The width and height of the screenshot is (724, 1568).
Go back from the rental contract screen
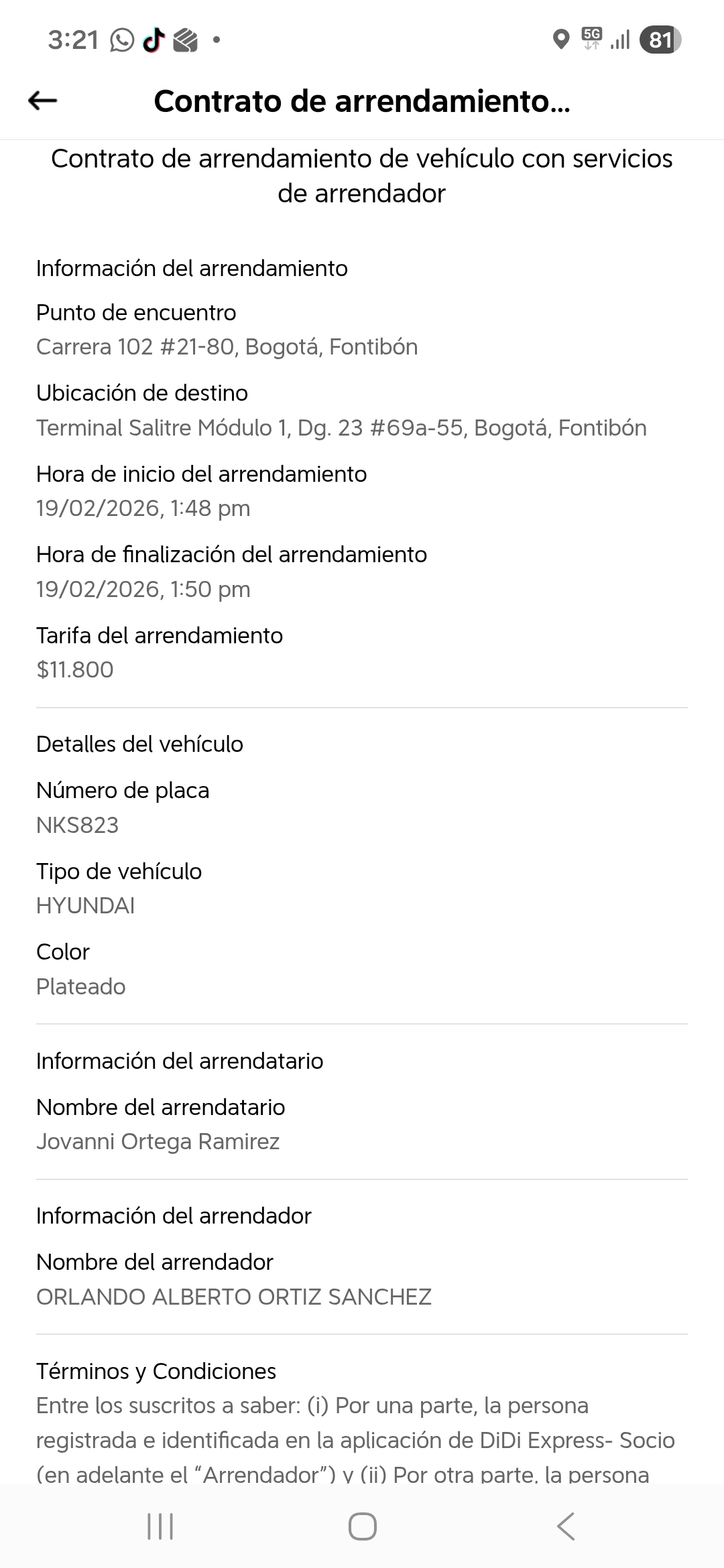[43, 101]
